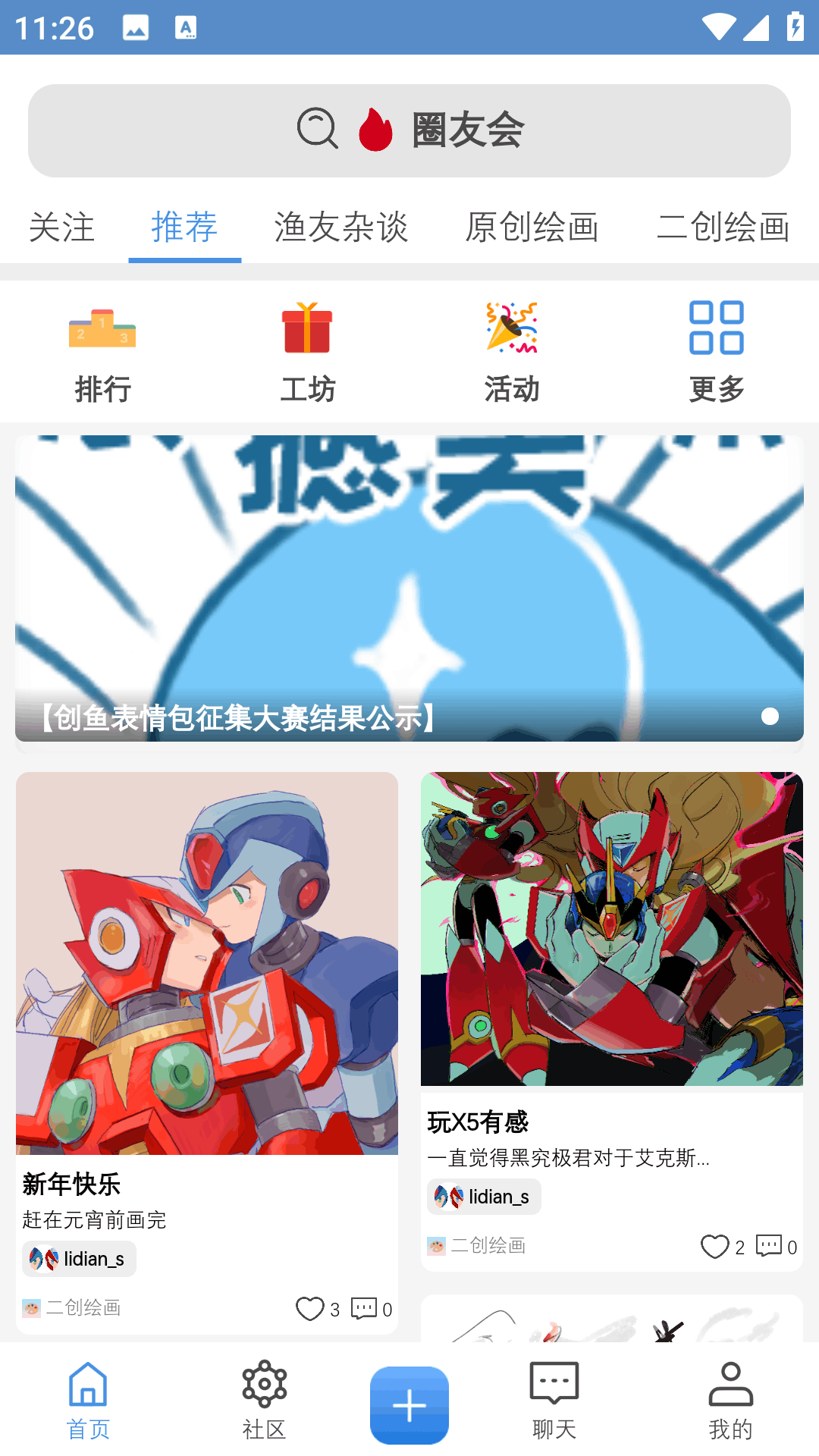Like the 新年快乐 post heart
The image size is (819, 1456).
click(310, 1307)
